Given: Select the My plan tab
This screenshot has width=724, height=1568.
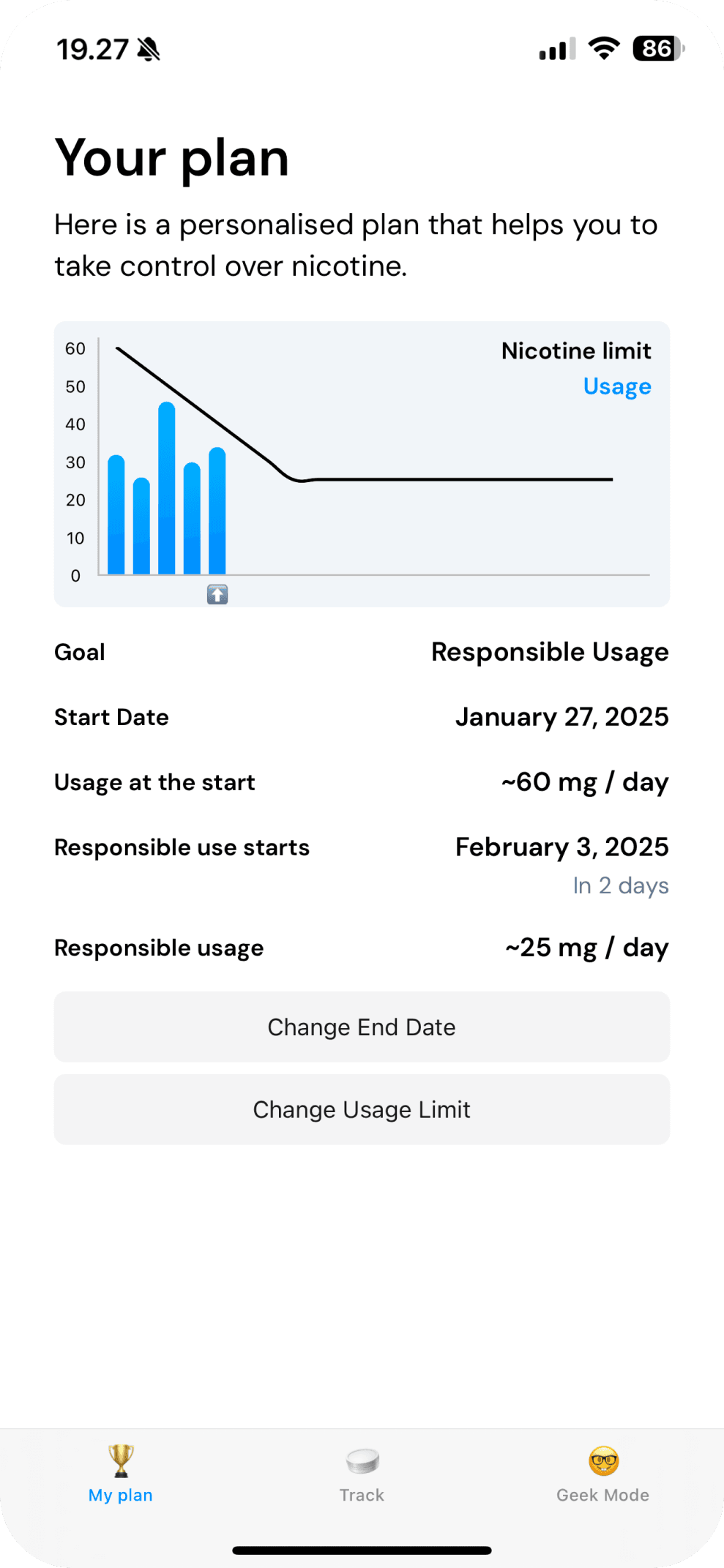Looking at the screenshot, I should (121, 1474).
